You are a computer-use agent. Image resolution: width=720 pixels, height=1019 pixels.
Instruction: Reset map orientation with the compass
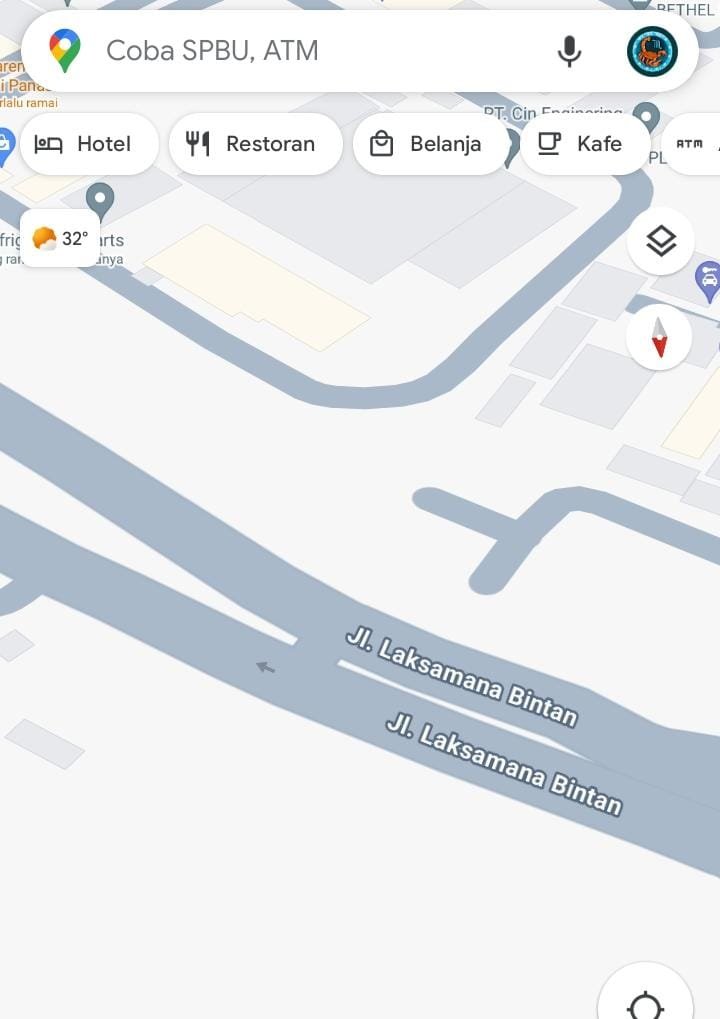pyautogui.click(x=659, y=337)
